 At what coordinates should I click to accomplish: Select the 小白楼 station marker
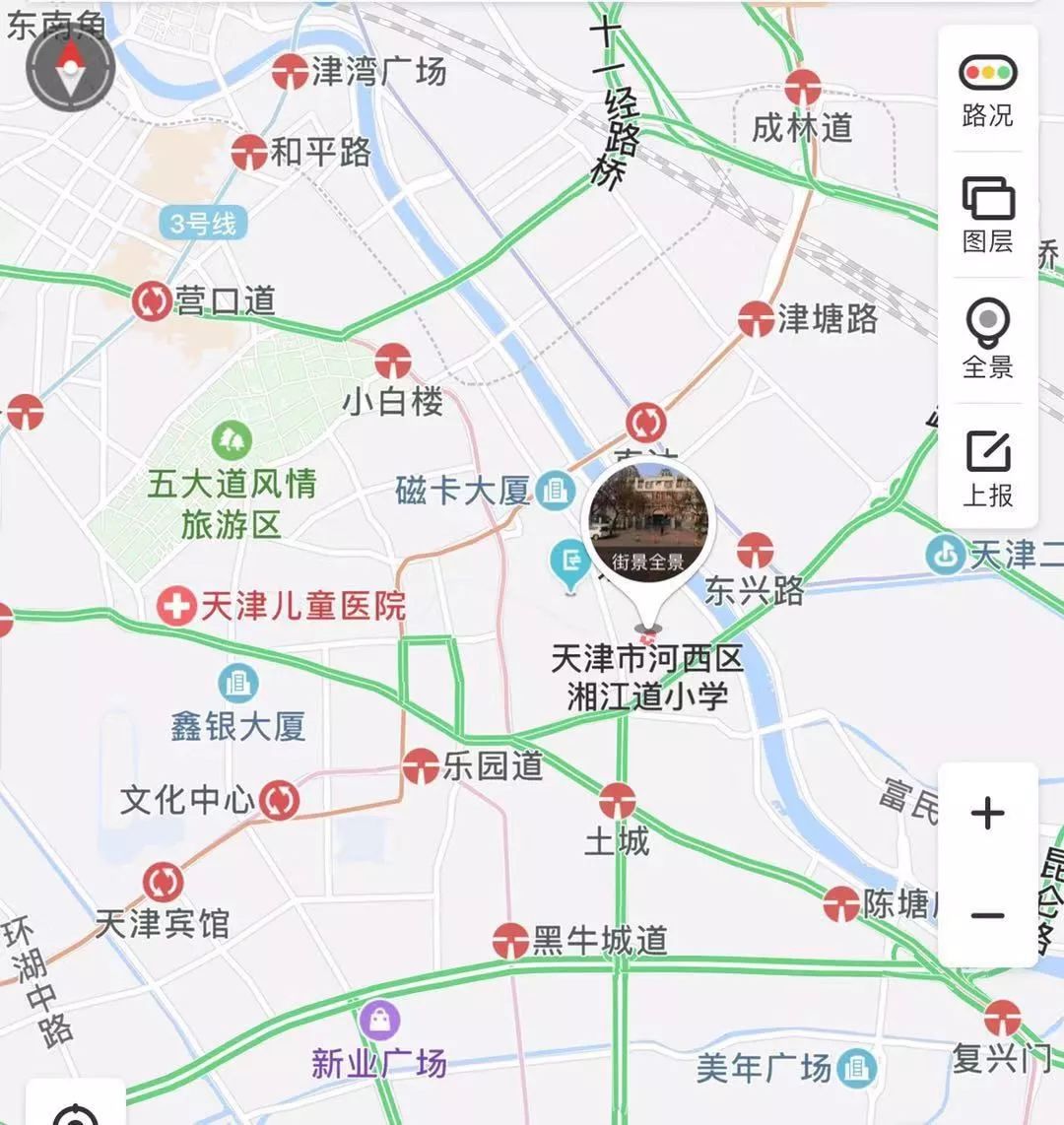pyautogui.click(x=392, y=363)
